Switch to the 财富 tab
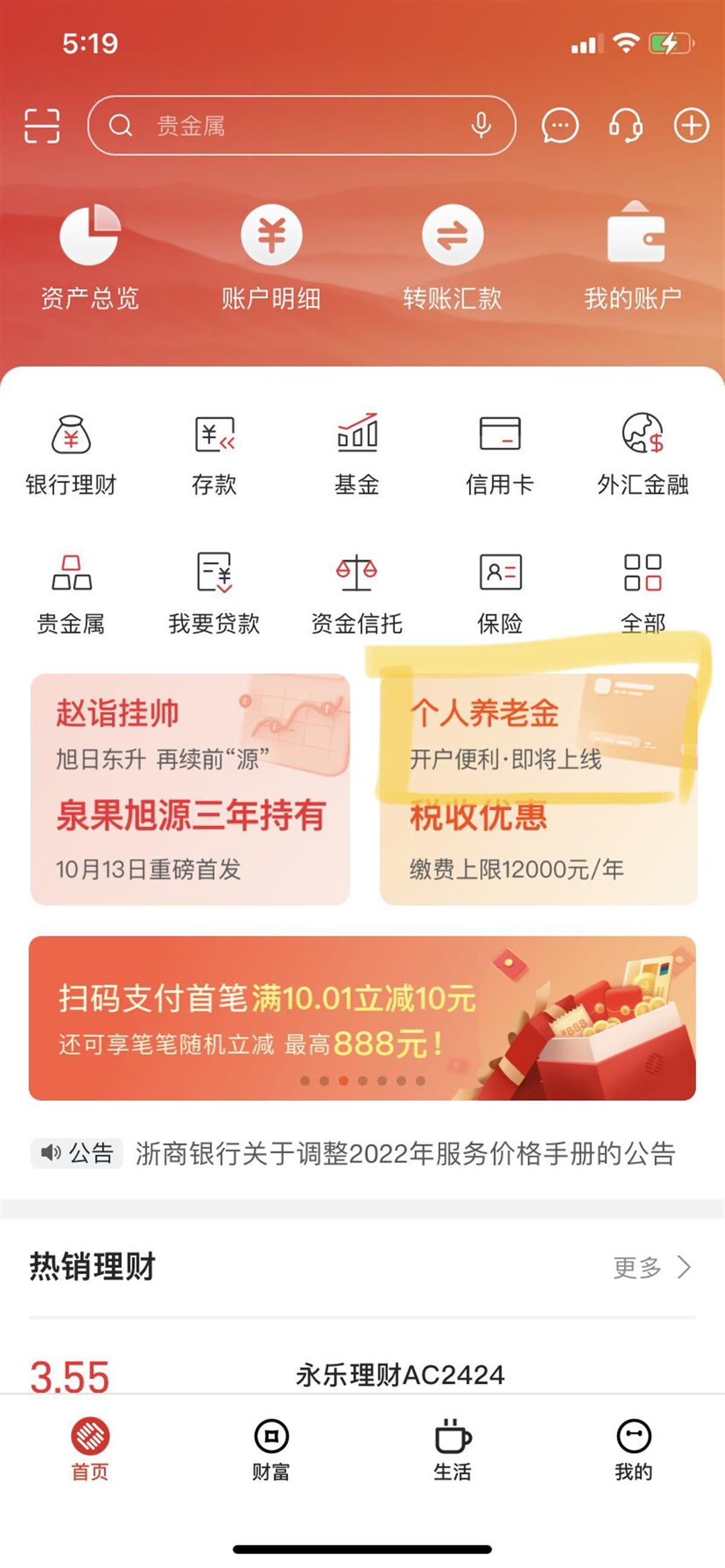 click(271, 1448)
